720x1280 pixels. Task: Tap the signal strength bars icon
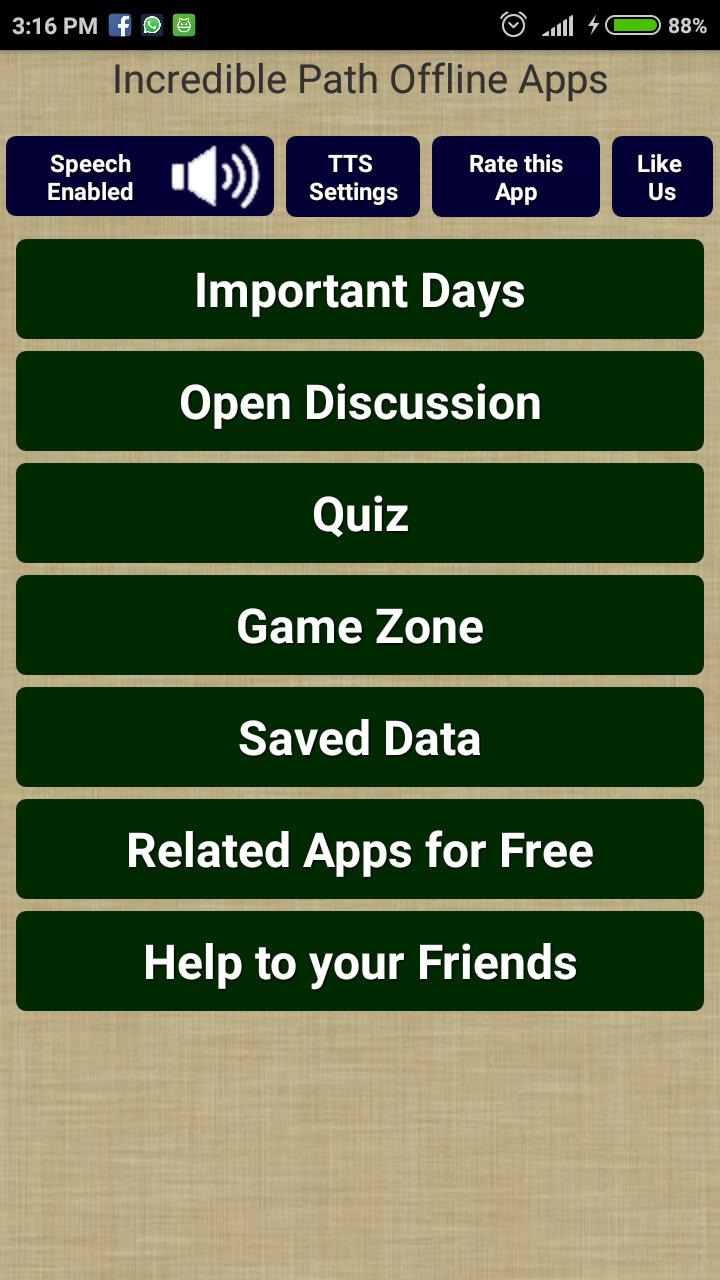(557, 24)
